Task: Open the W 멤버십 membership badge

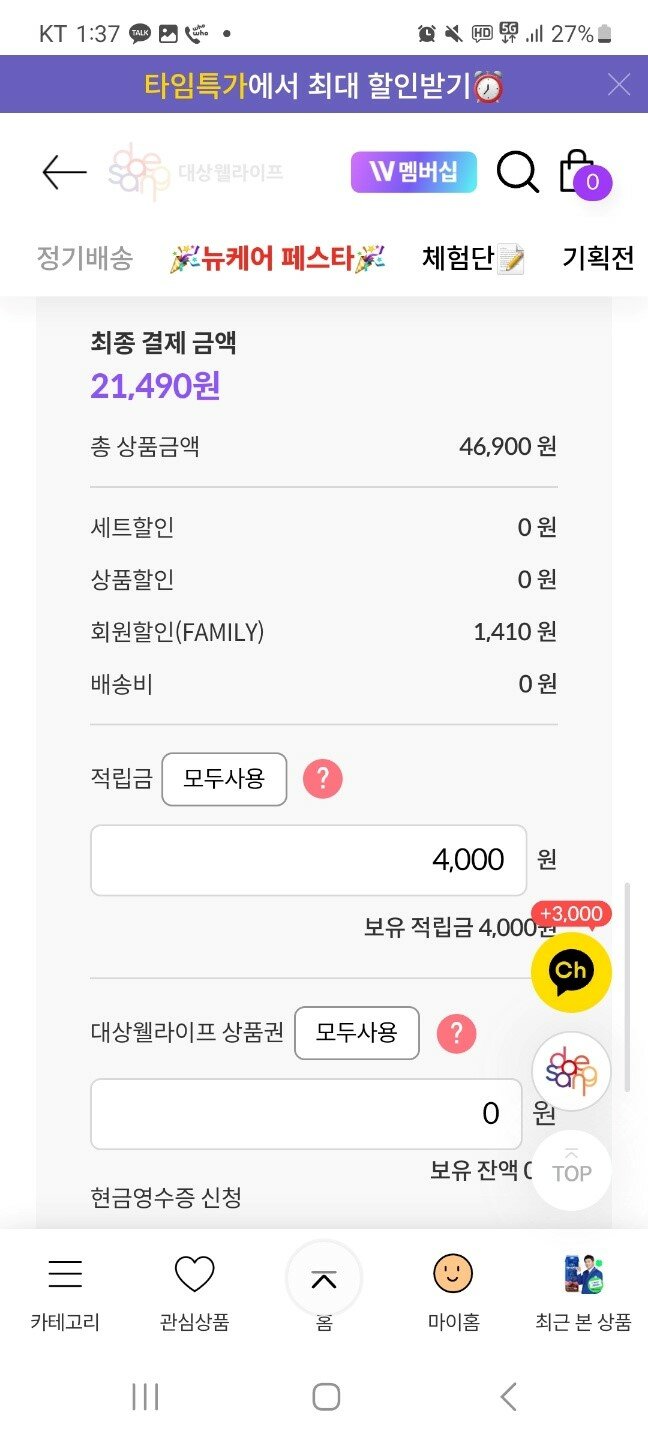Action: (x=414, y=172)
